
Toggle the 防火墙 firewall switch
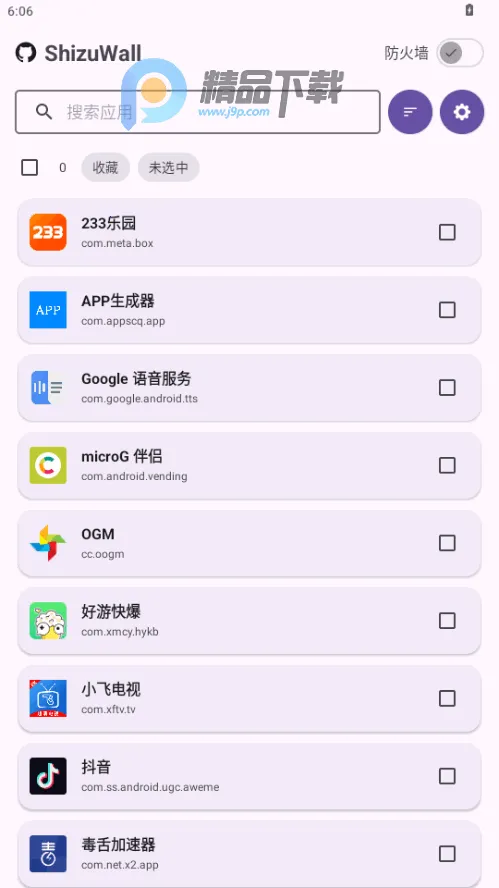tap(460, 53)
